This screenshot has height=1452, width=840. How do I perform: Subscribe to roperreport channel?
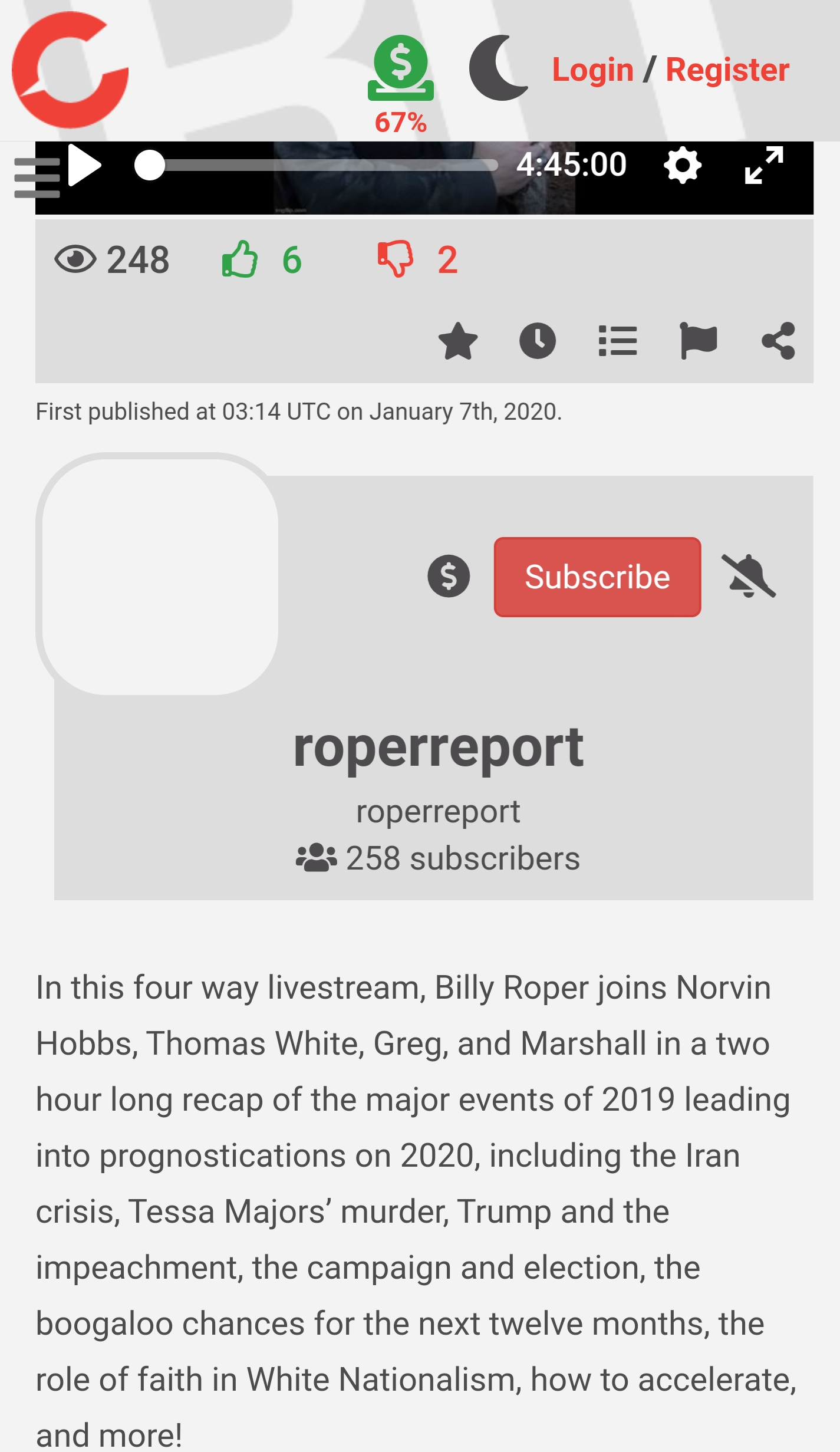click(x=597, y=577)
